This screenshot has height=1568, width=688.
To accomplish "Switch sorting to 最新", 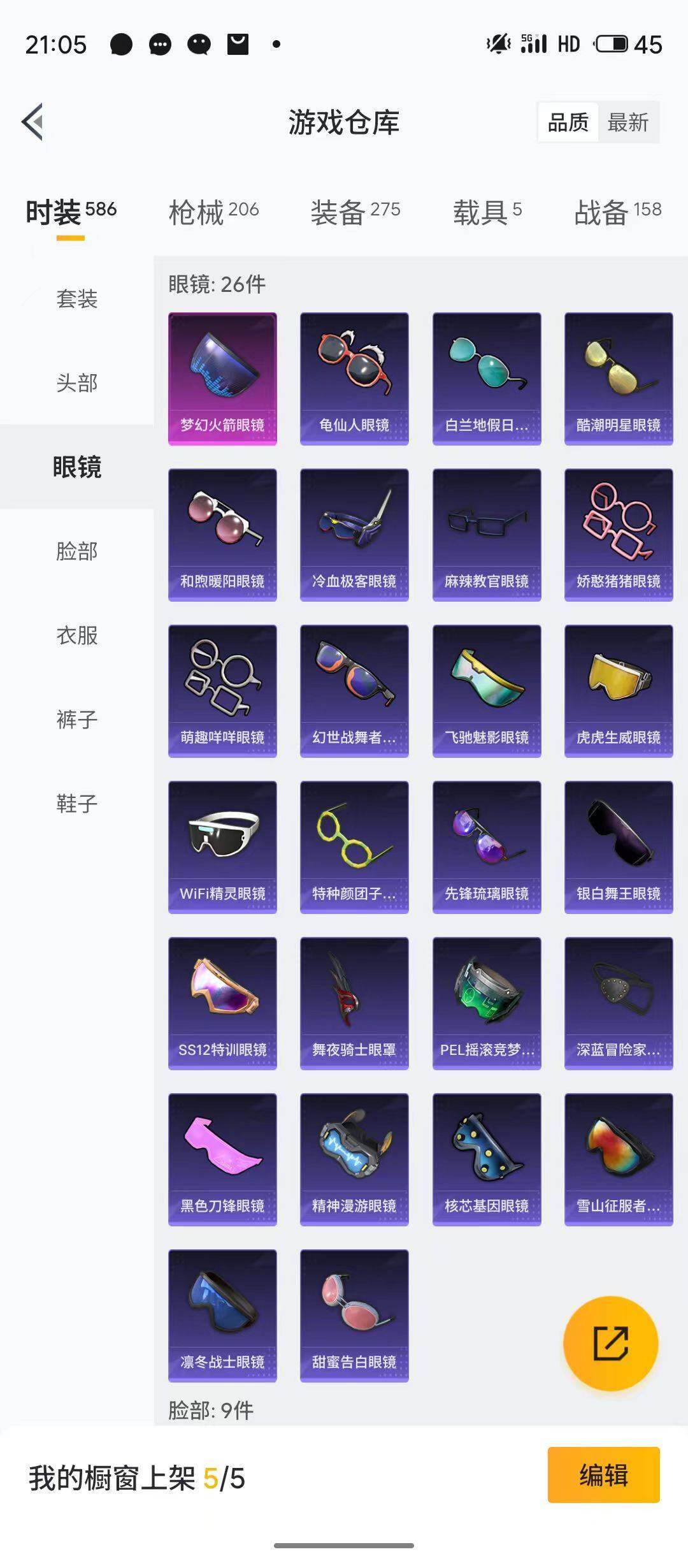I will coord(627,122).
